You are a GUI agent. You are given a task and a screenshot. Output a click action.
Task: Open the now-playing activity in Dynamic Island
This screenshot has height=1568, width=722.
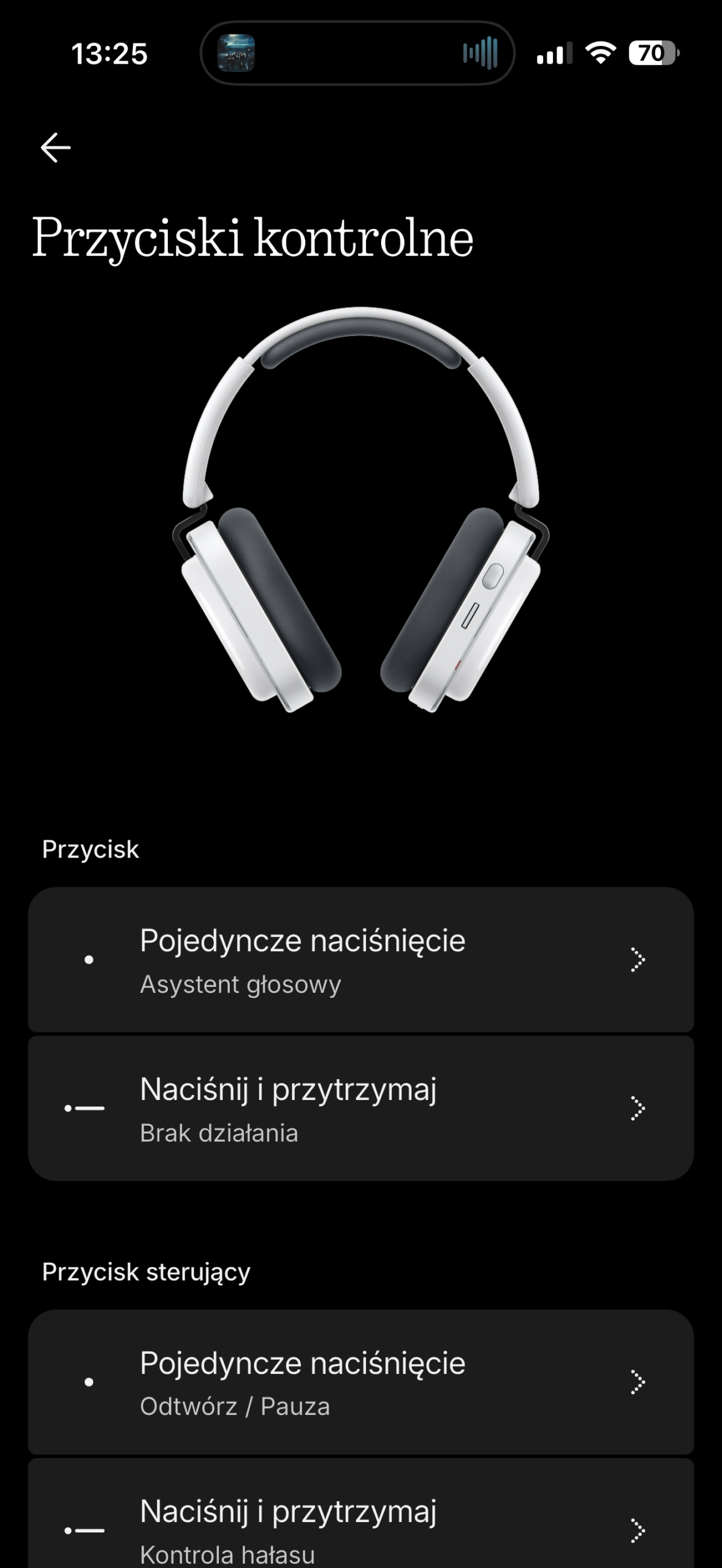(357, 53)
